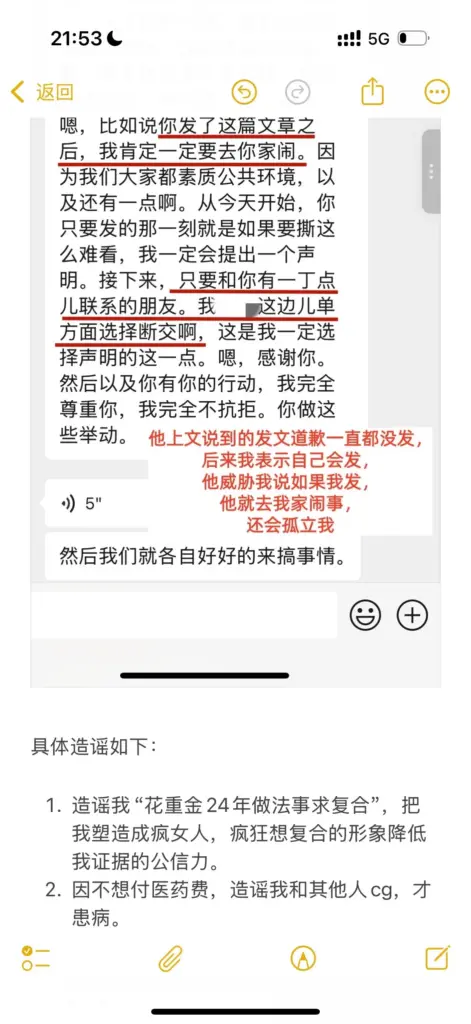The height and width of the screenshot is (1024, 471).
Task: Undo the last edit
Action: coord(244,92)
